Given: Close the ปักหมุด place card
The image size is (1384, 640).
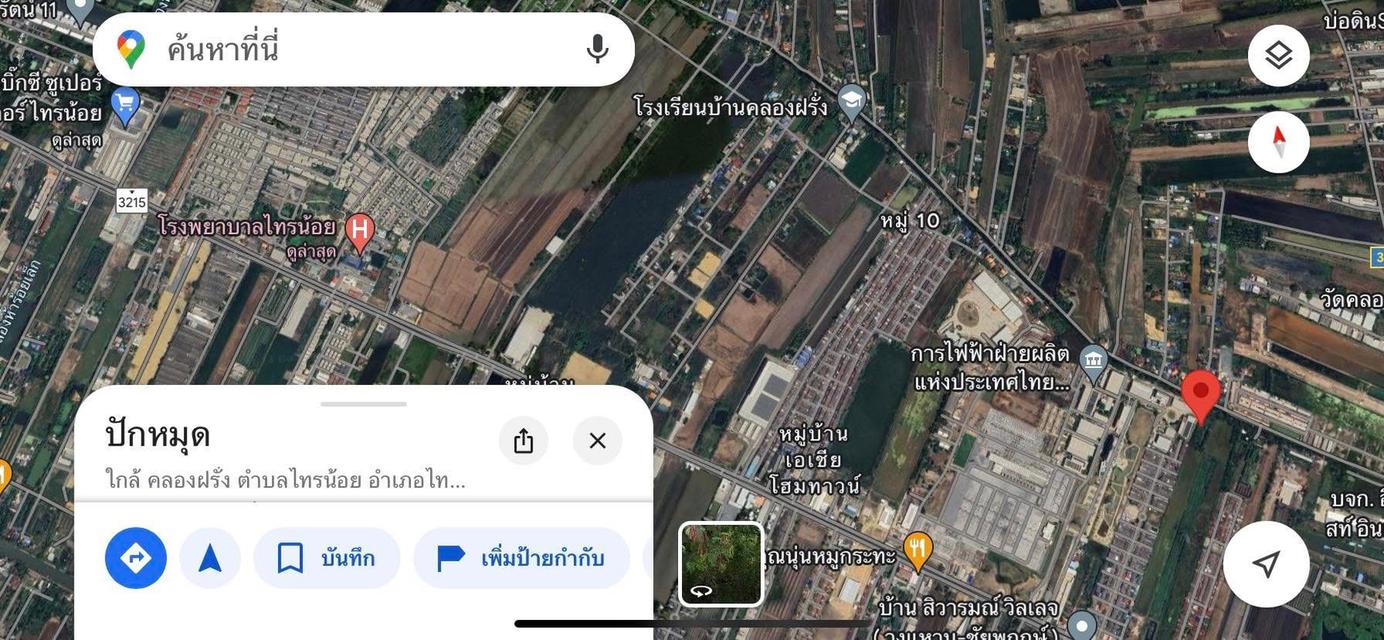Looking at the screenshot, I should (597, 441).
